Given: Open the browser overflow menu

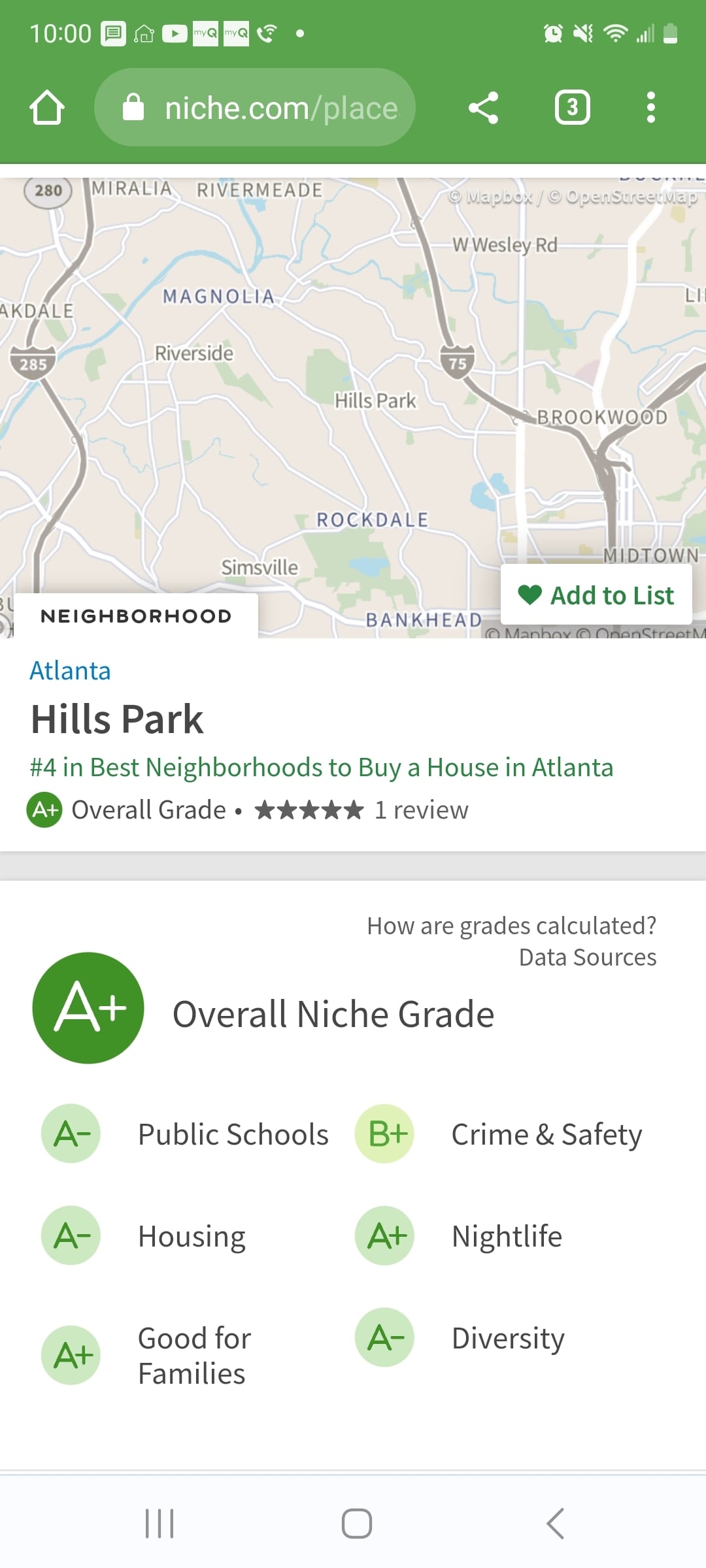Looking at the screenshot, I should (650, 108).
